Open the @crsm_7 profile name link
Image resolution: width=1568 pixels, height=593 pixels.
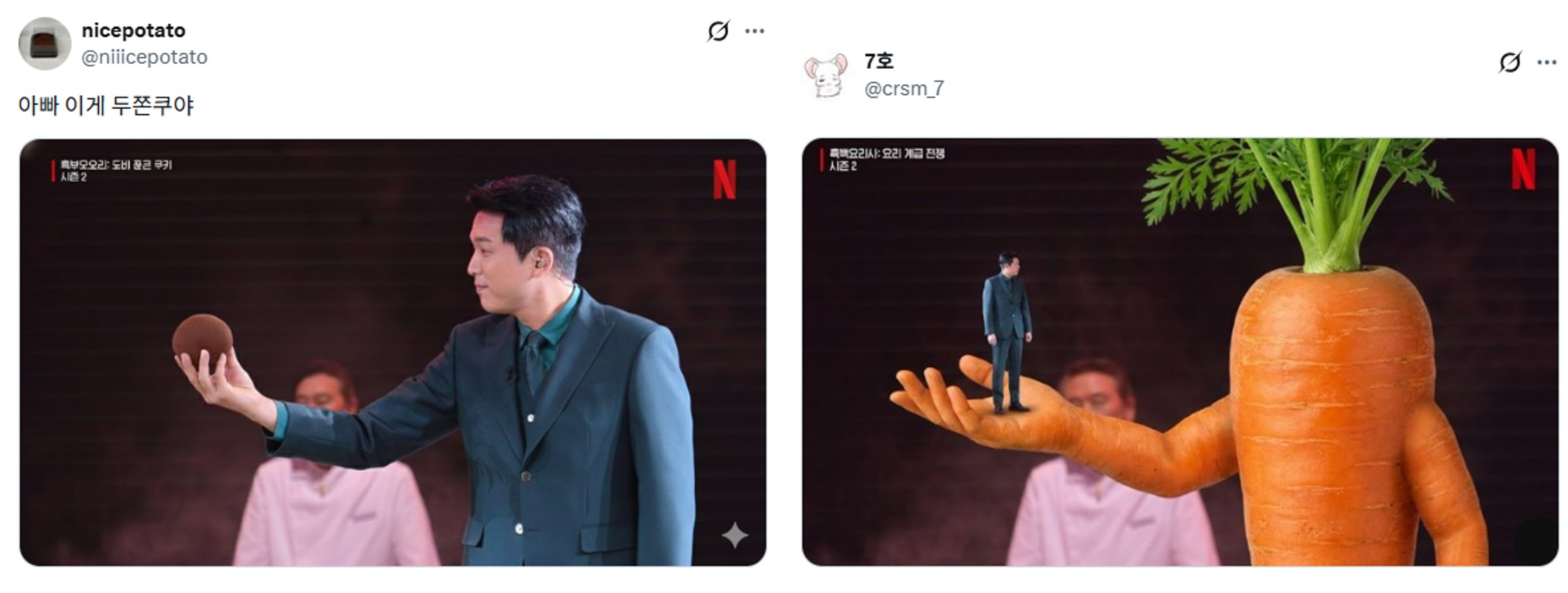coord(903,89)
